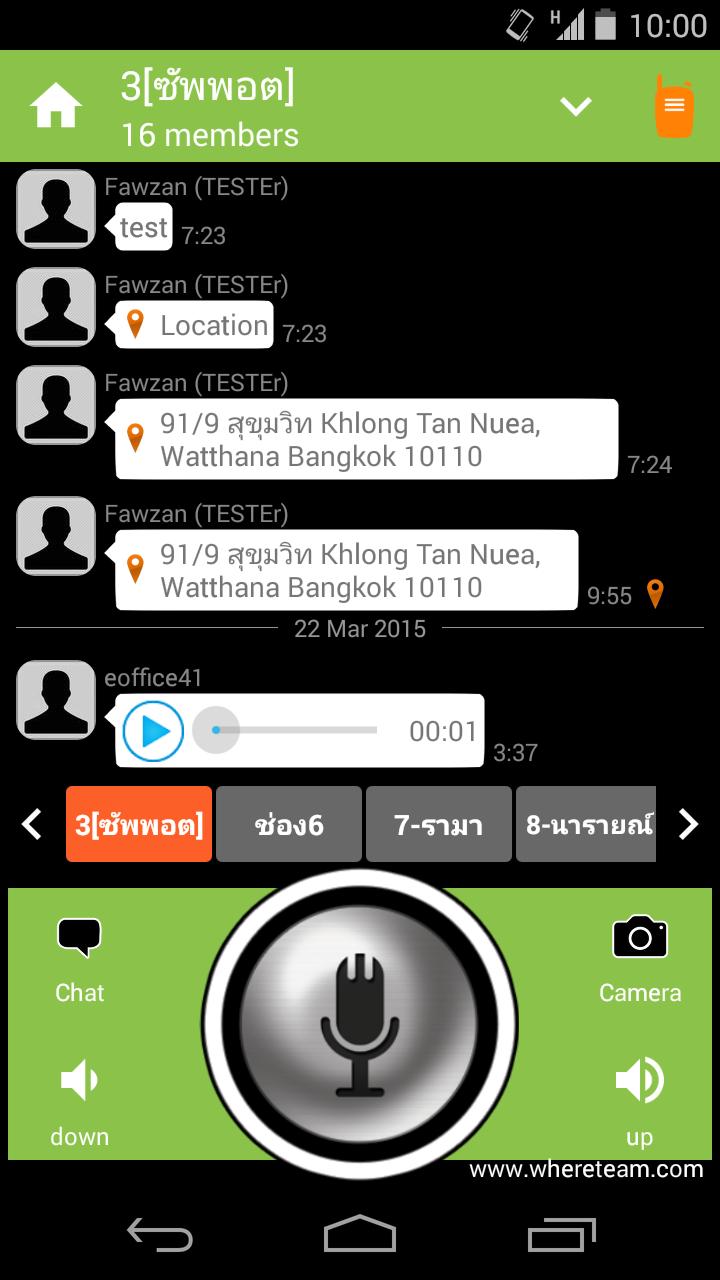Screen dimensions: 720x1280
Task: Switch to the 7-รามา channel
Action: [438, 824]
